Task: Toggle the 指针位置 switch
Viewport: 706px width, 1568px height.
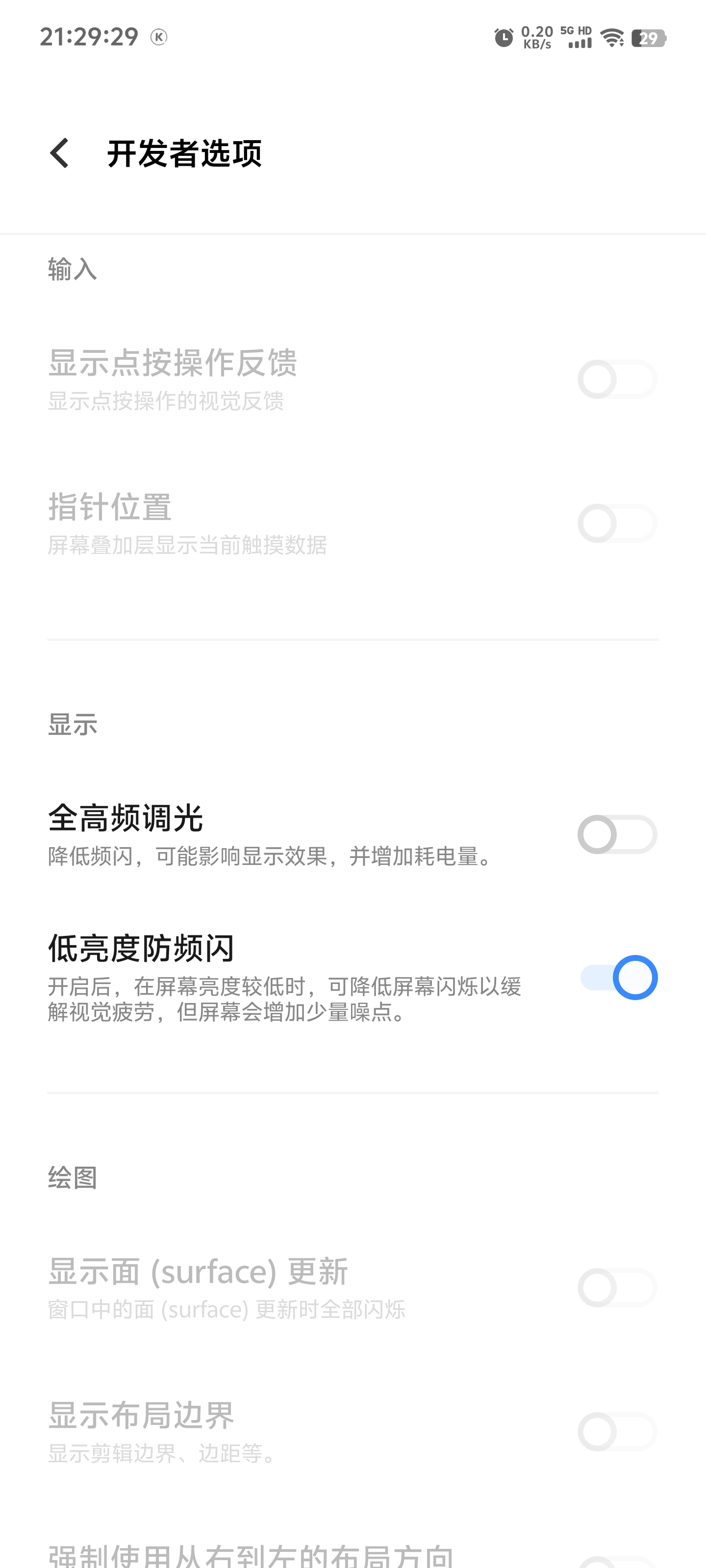Action: [x=617, y=523]
